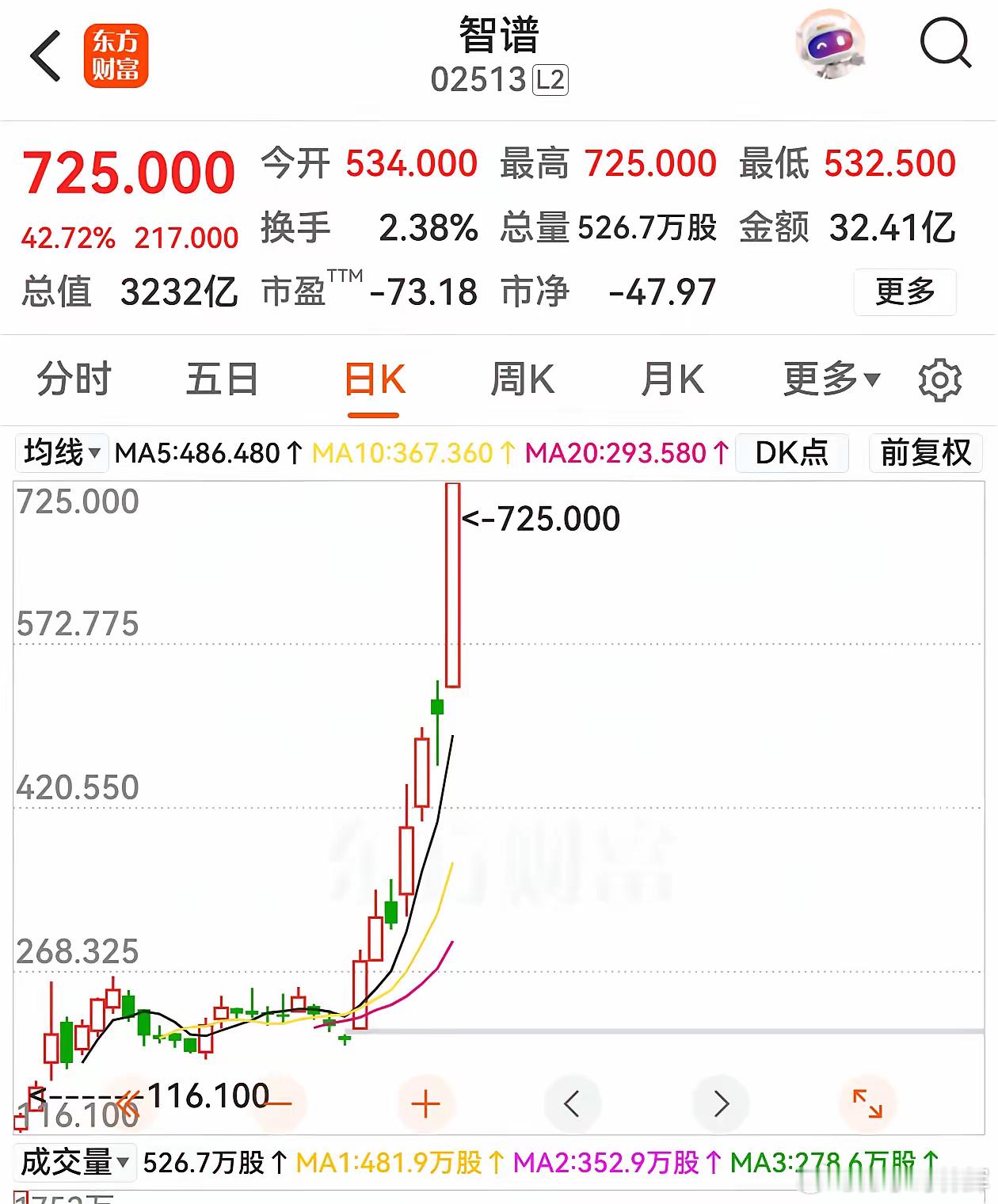Enable 前复权 price adjustment mode
This screenshot has height=1204, width=998.
(x=924, y=452)
